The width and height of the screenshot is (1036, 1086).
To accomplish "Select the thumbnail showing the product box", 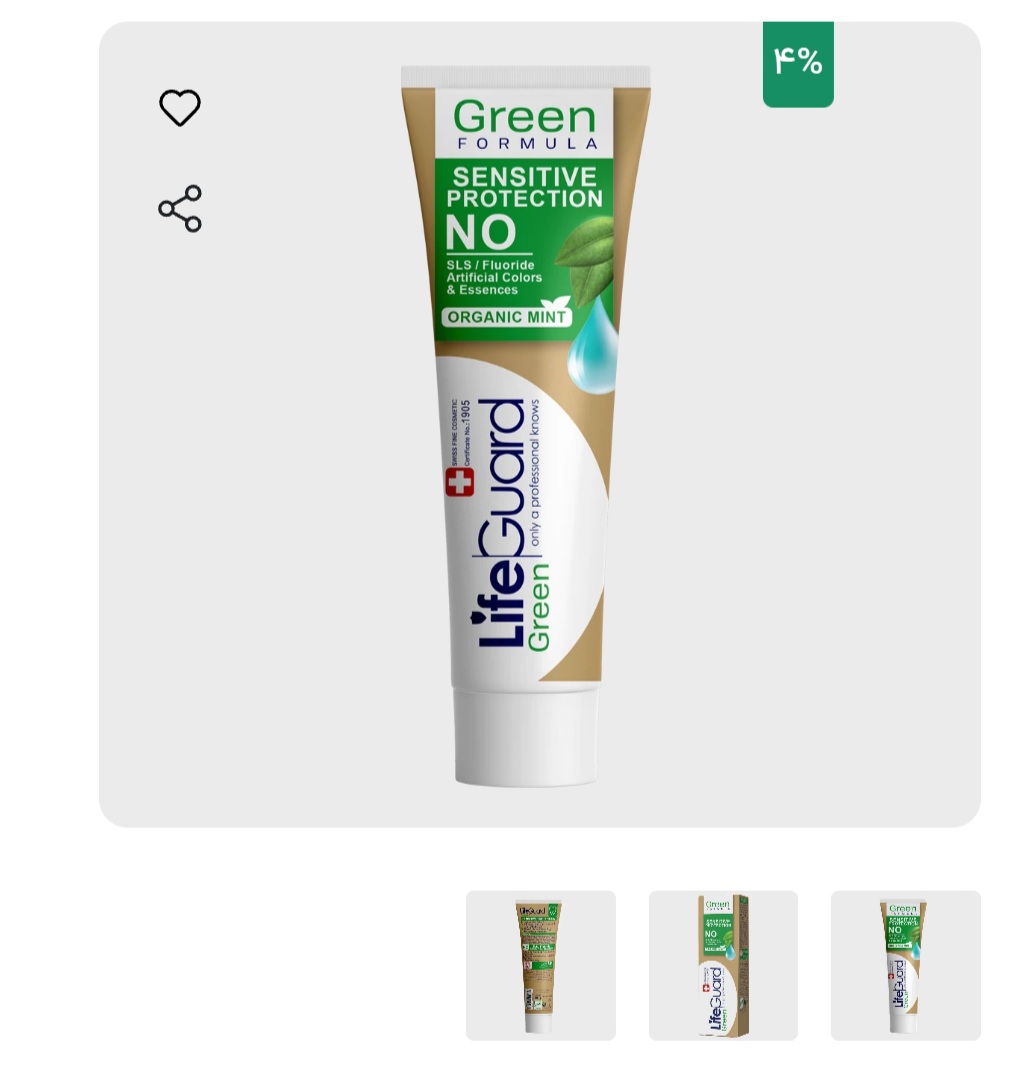I will (x=723, y=965).
